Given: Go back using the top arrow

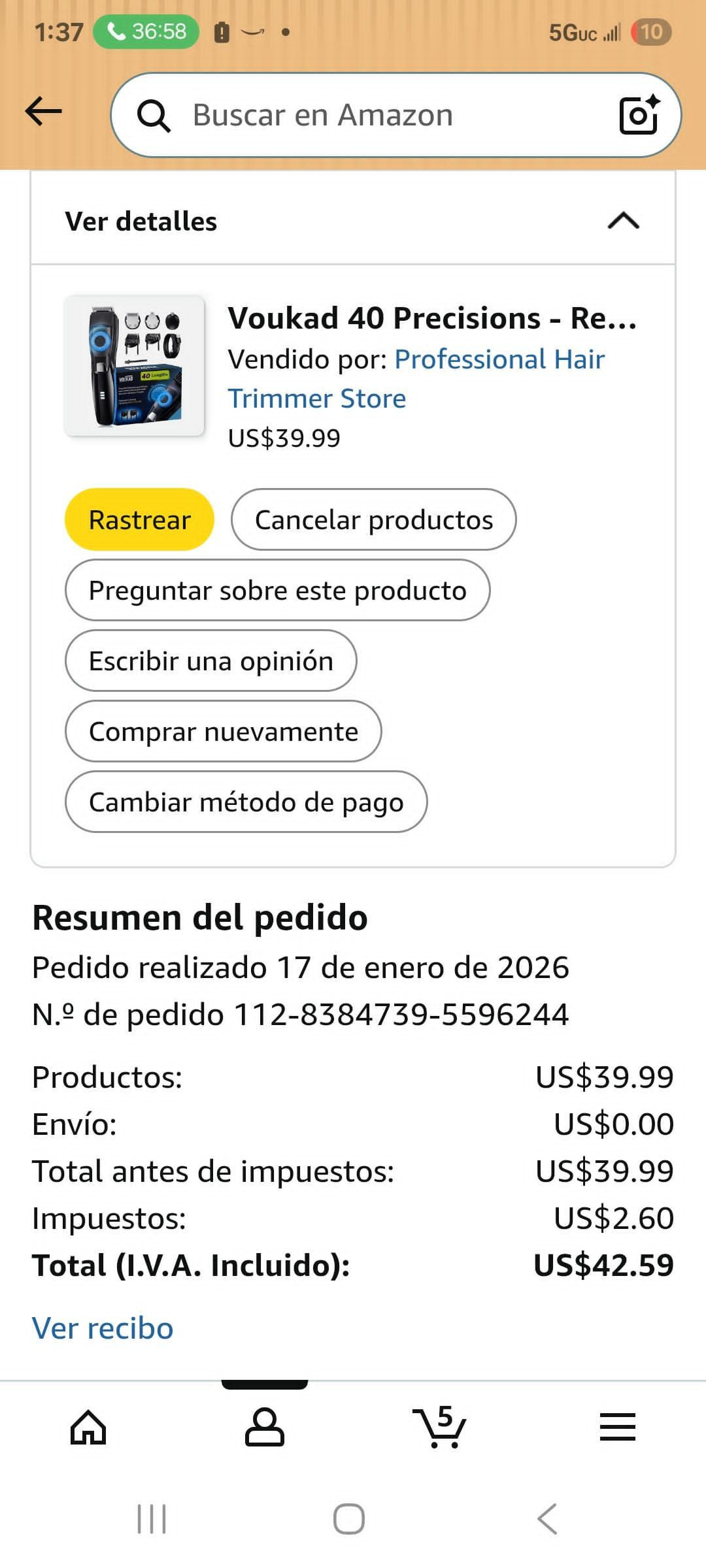Looking at the screenshot, I should tap(43, 112).
